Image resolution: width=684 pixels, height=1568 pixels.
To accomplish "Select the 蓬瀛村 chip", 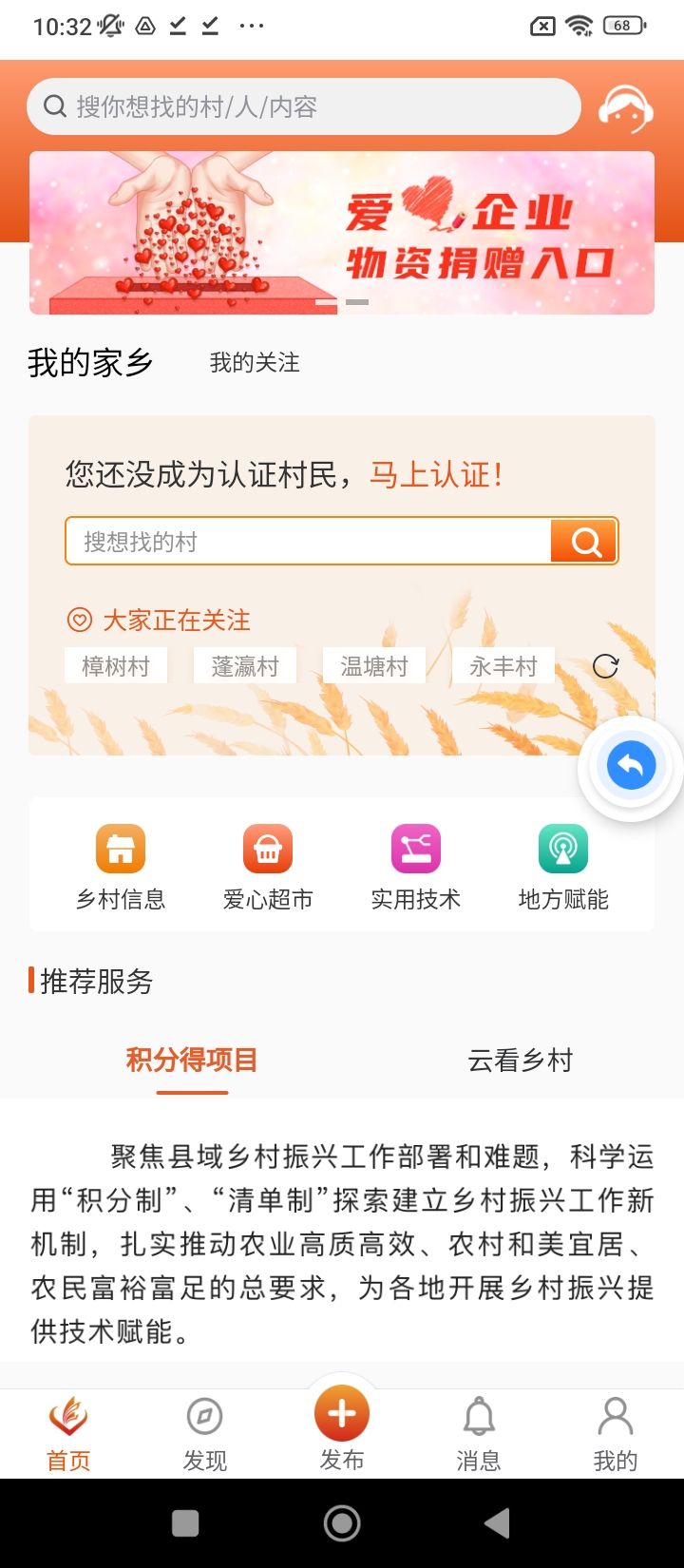I will coord(245,667).
